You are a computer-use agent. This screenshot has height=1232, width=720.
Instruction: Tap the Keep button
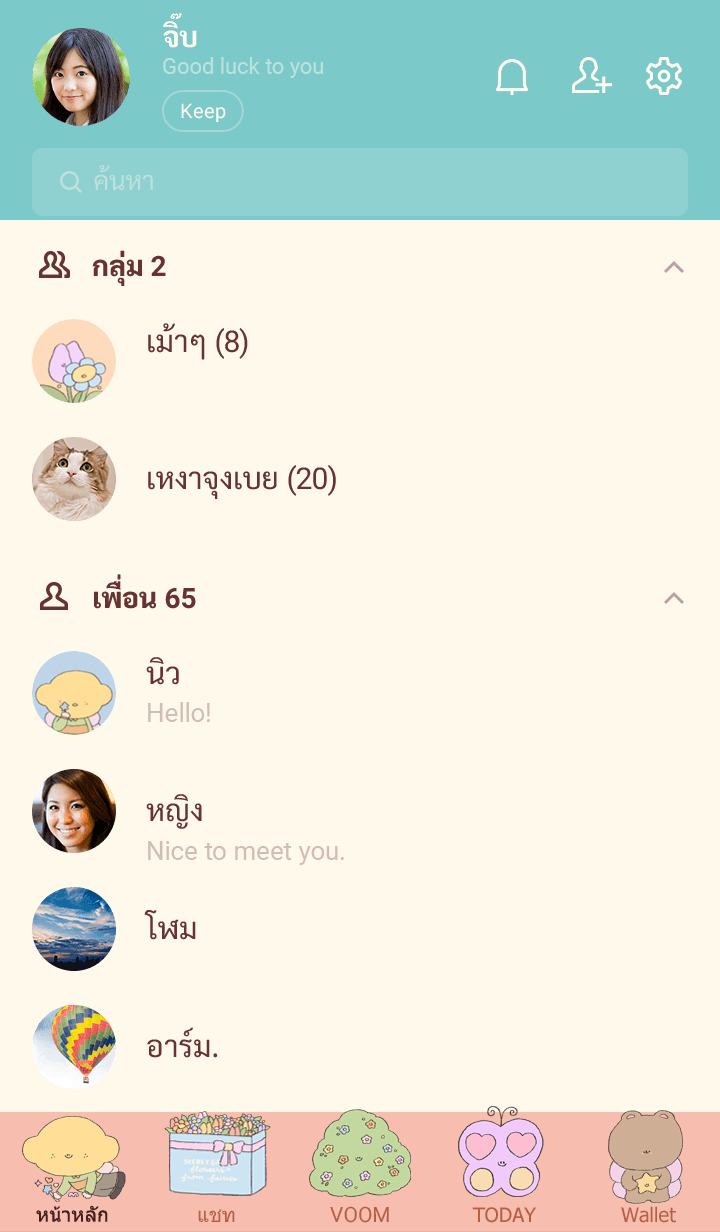point(202,111)
